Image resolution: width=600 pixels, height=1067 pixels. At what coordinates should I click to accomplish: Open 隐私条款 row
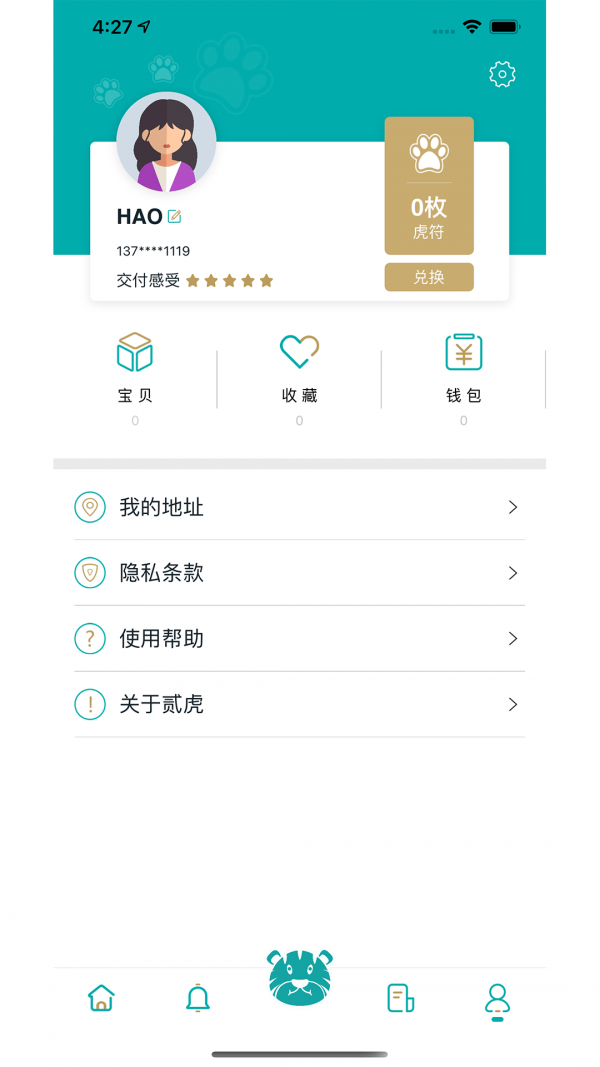[x=299, y=573]
